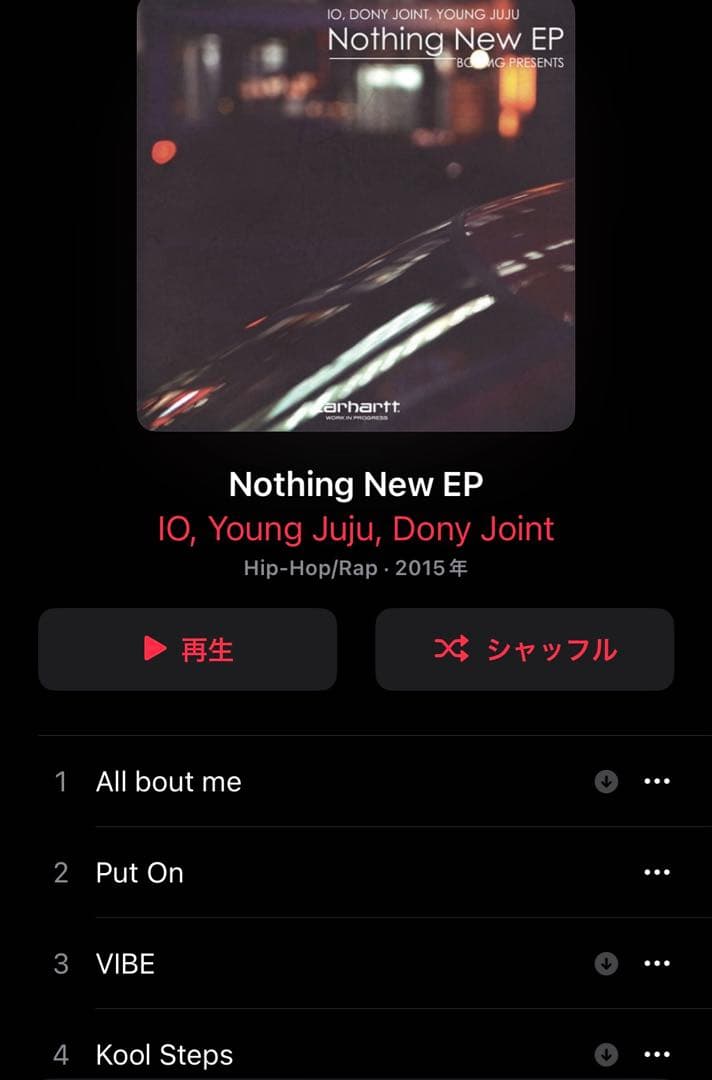Open more options for Put On
This screenshot has height=1080, width=712.
coord(657,872)
